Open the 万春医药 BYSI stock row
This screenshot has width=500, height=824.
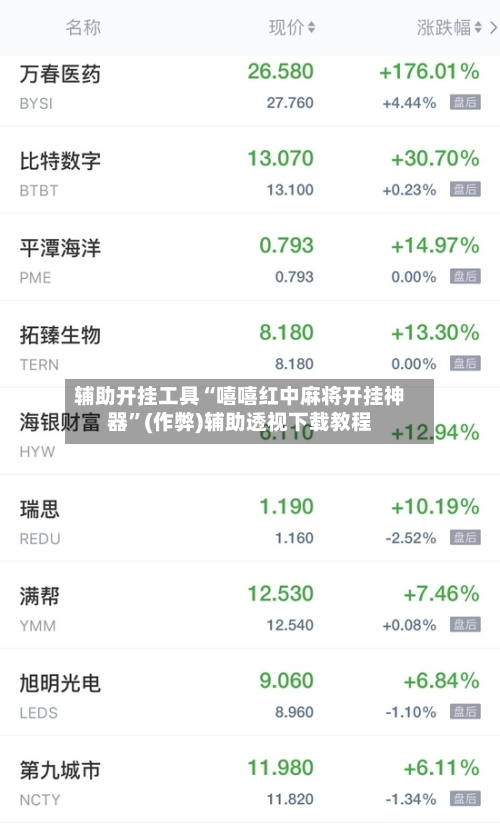click(x=250, y=87)
